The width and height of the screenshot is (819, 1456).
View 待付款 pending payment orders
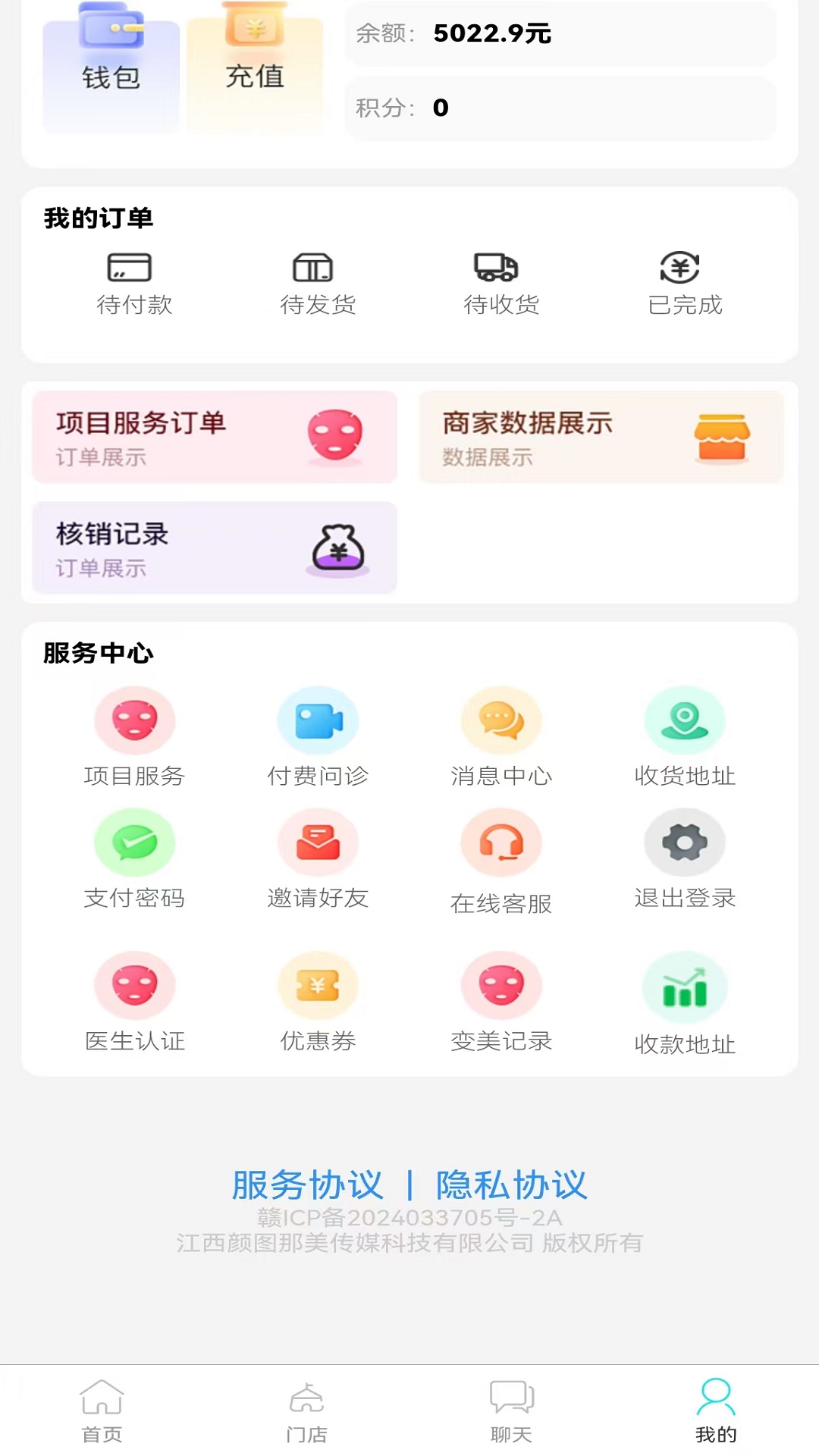pyautogui.click(x=134, y=284)
